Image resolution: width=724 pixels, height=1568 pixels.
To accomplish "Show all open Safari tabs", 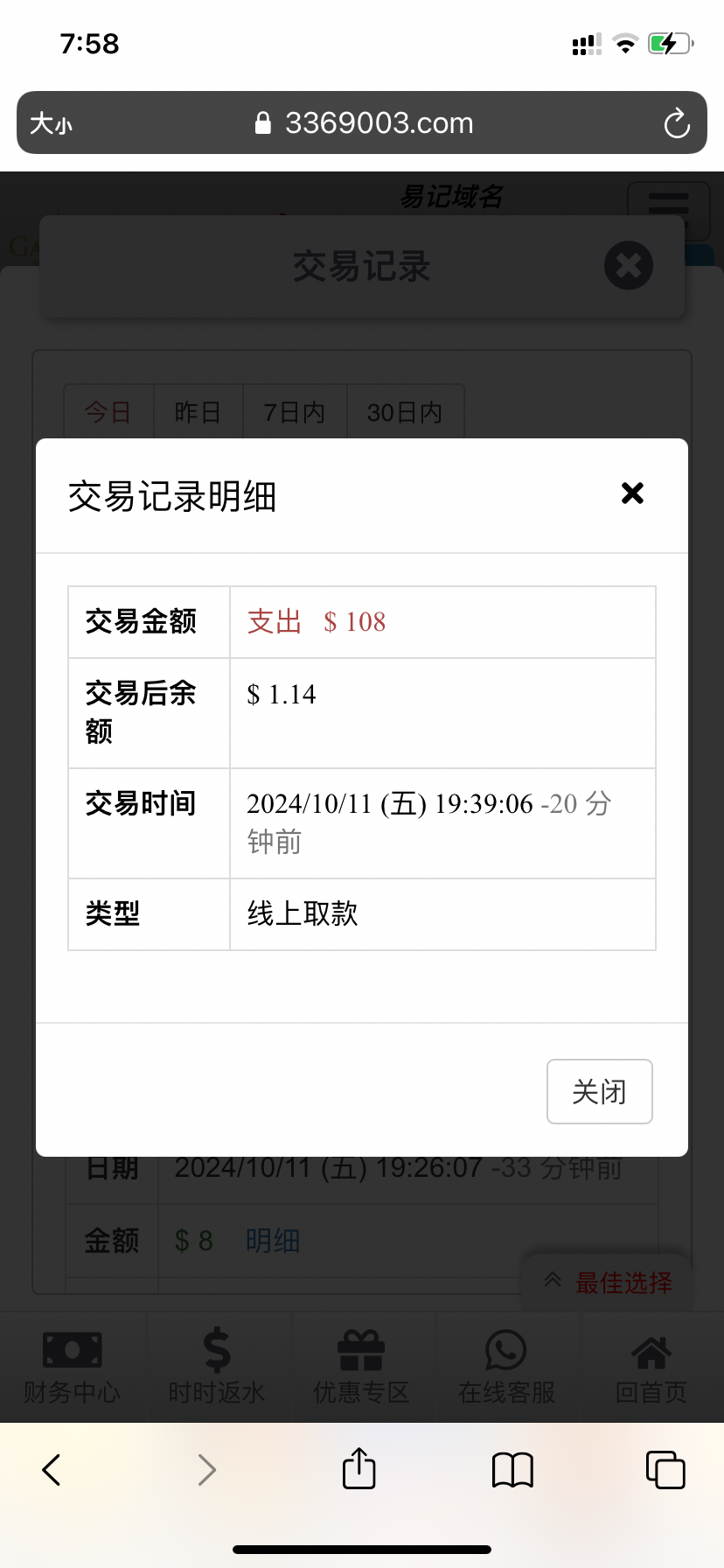I will (x=665, y=1470).
